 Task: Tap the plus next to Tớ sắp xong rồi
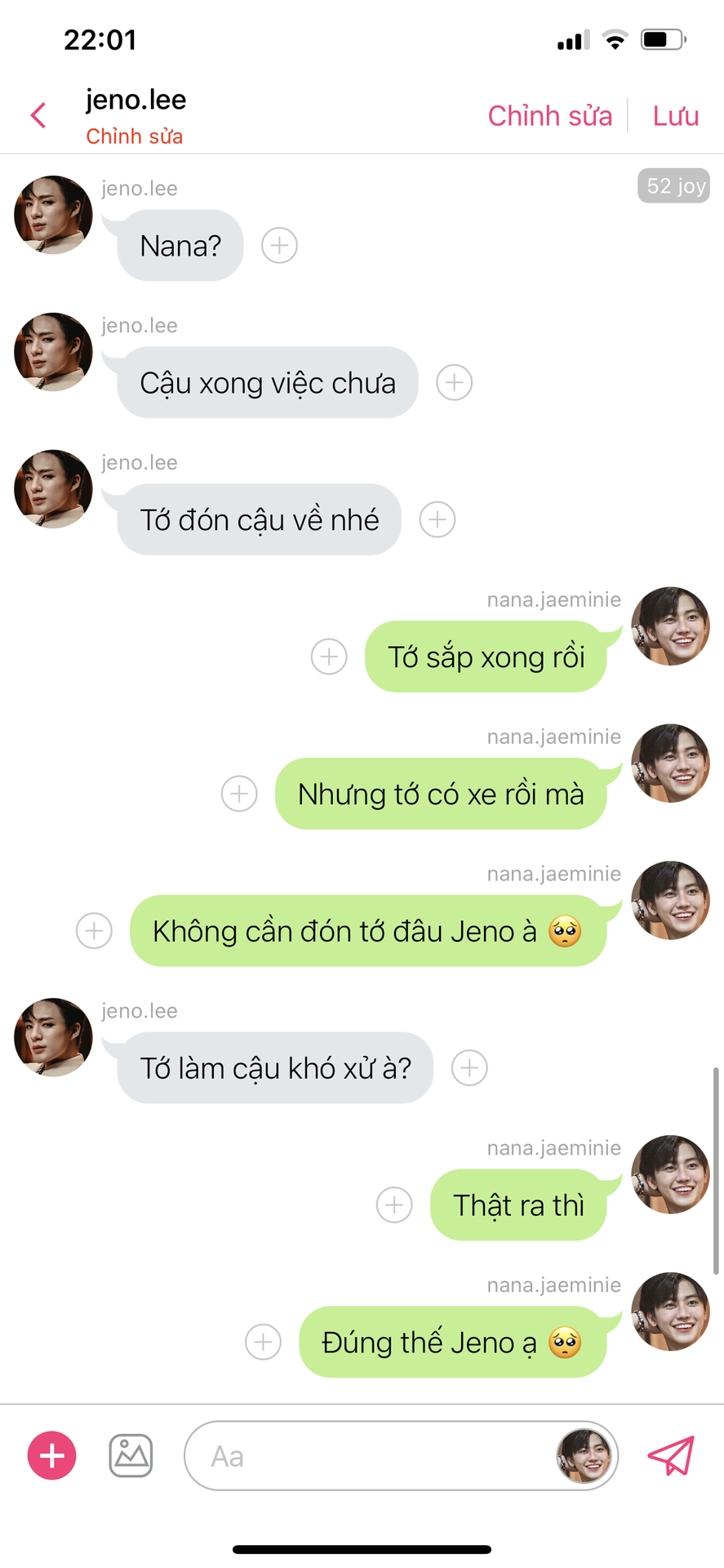tap(329, 657)
